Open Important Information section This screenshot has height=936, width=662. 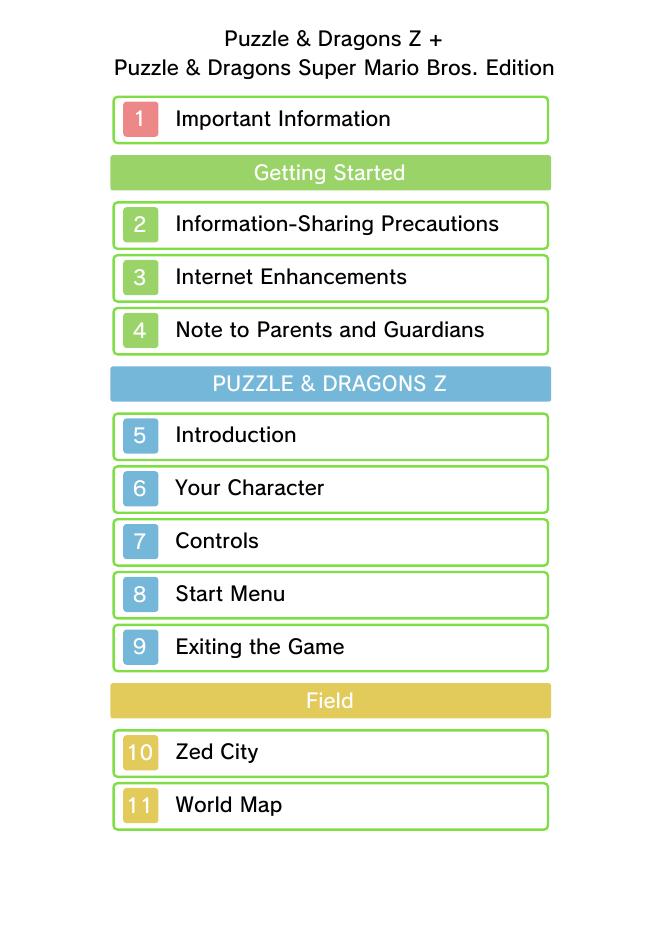pyautogui.click(x=330, y=120)
